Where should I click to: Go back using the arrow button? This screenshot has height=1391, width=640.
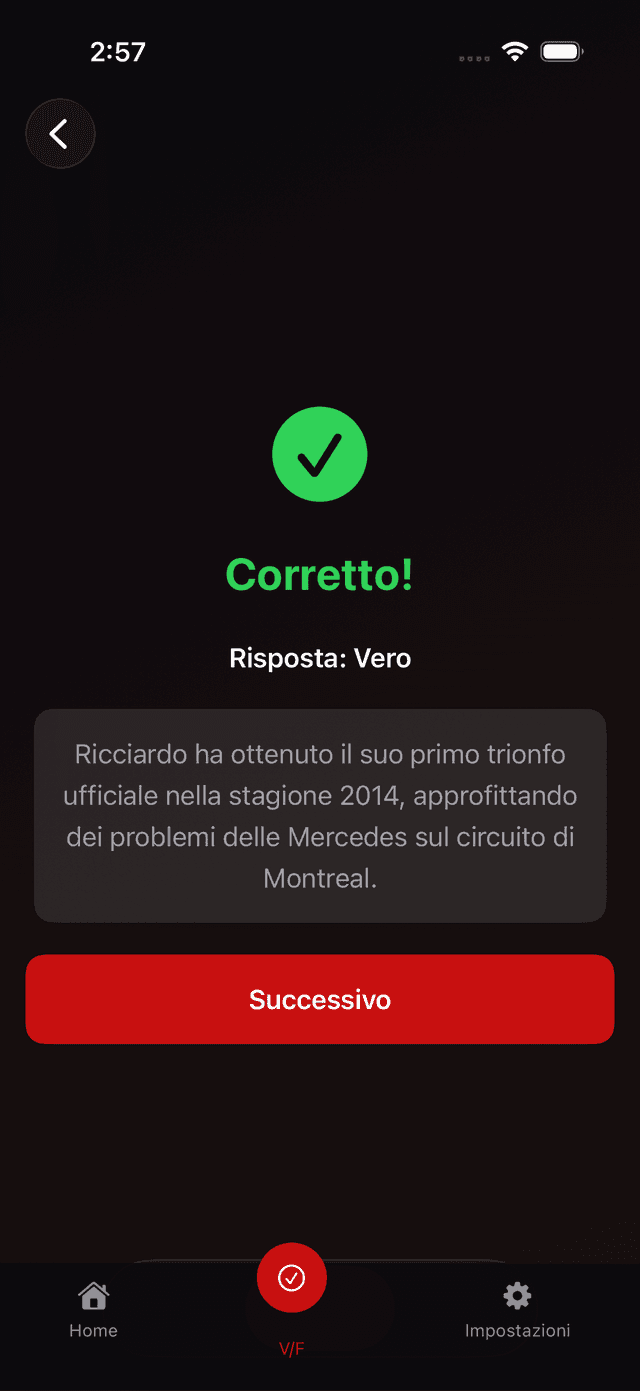60,134
